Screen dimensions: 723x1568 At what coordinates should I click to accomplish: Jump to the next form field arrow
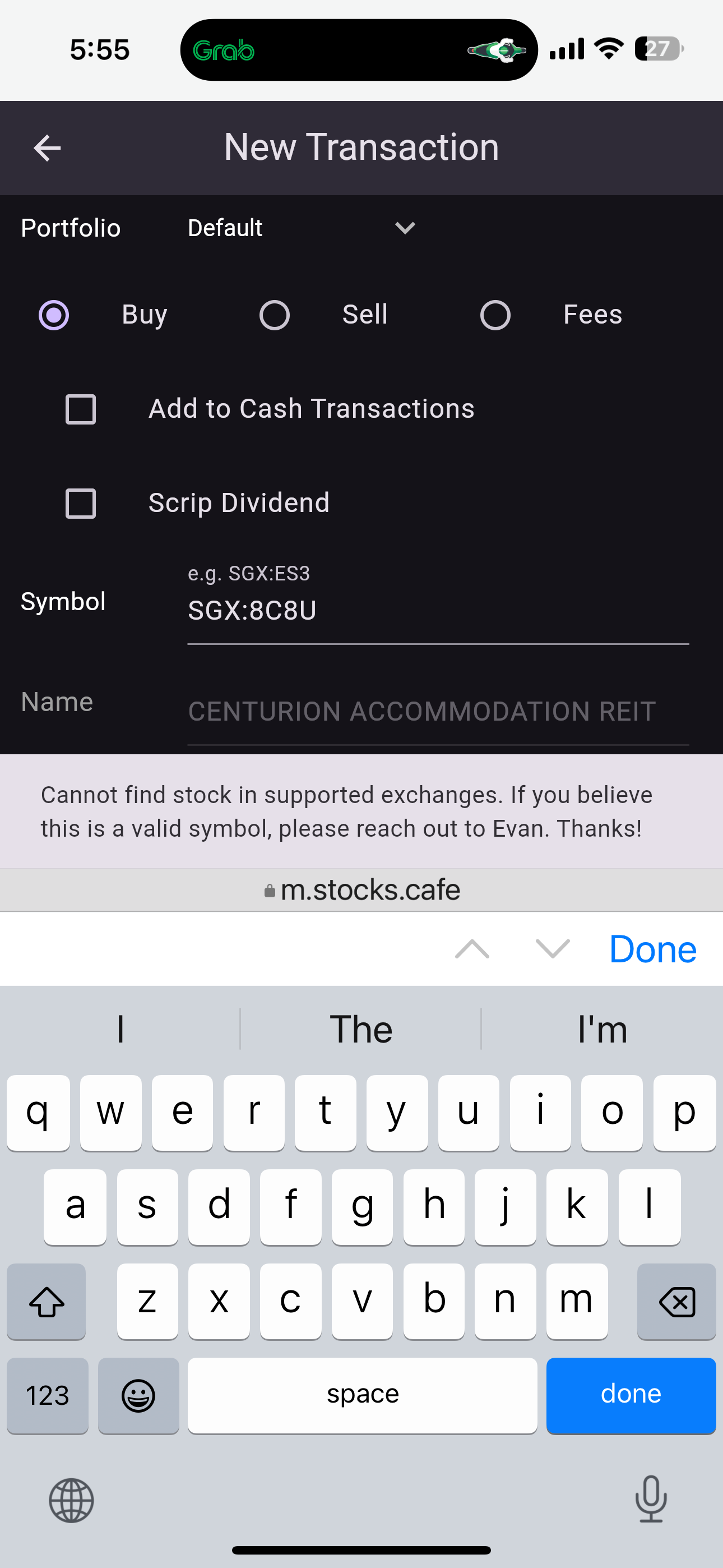552,949
